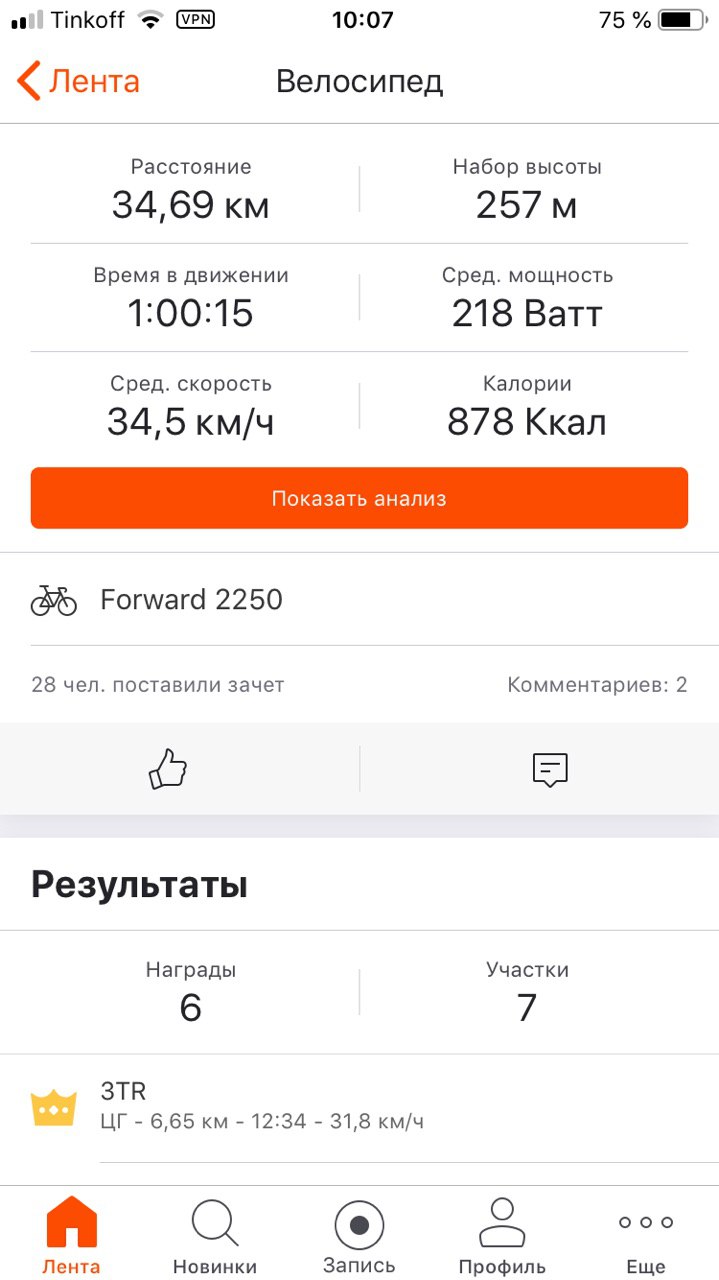Select the Лента home tab

(x=72, y=1235)
